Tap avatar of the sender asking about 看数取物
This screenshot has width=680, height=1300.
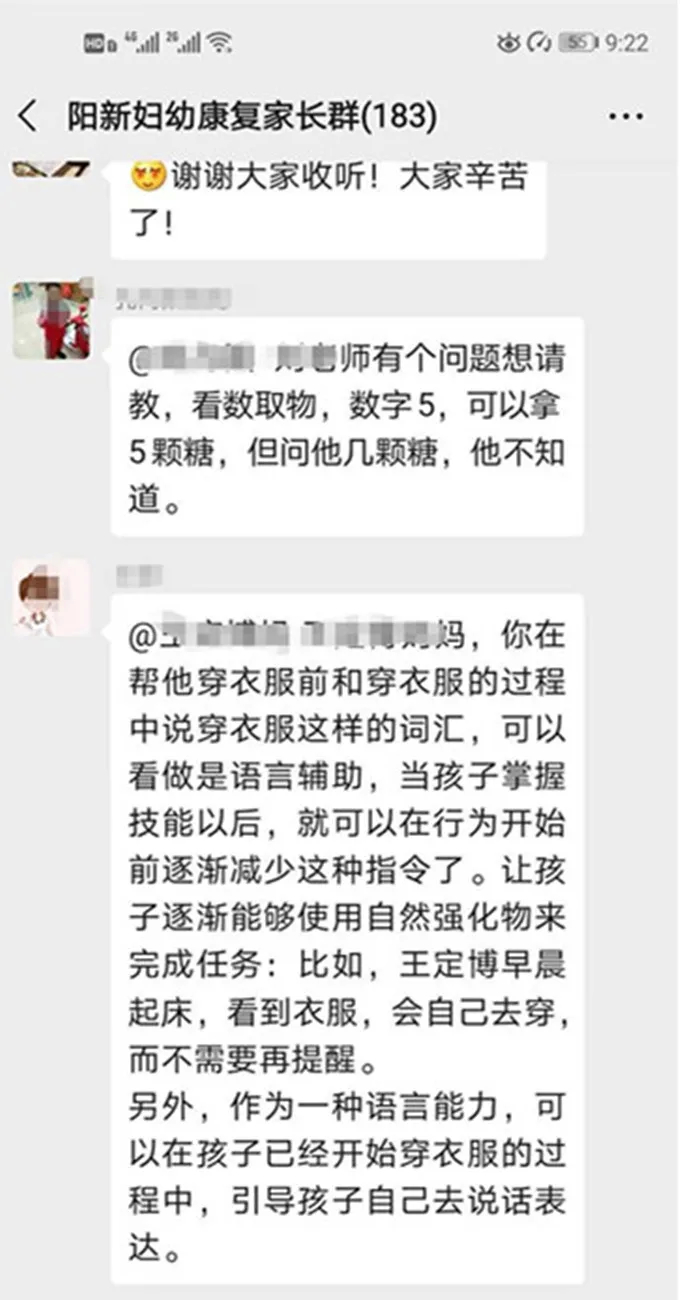[51, 320]
